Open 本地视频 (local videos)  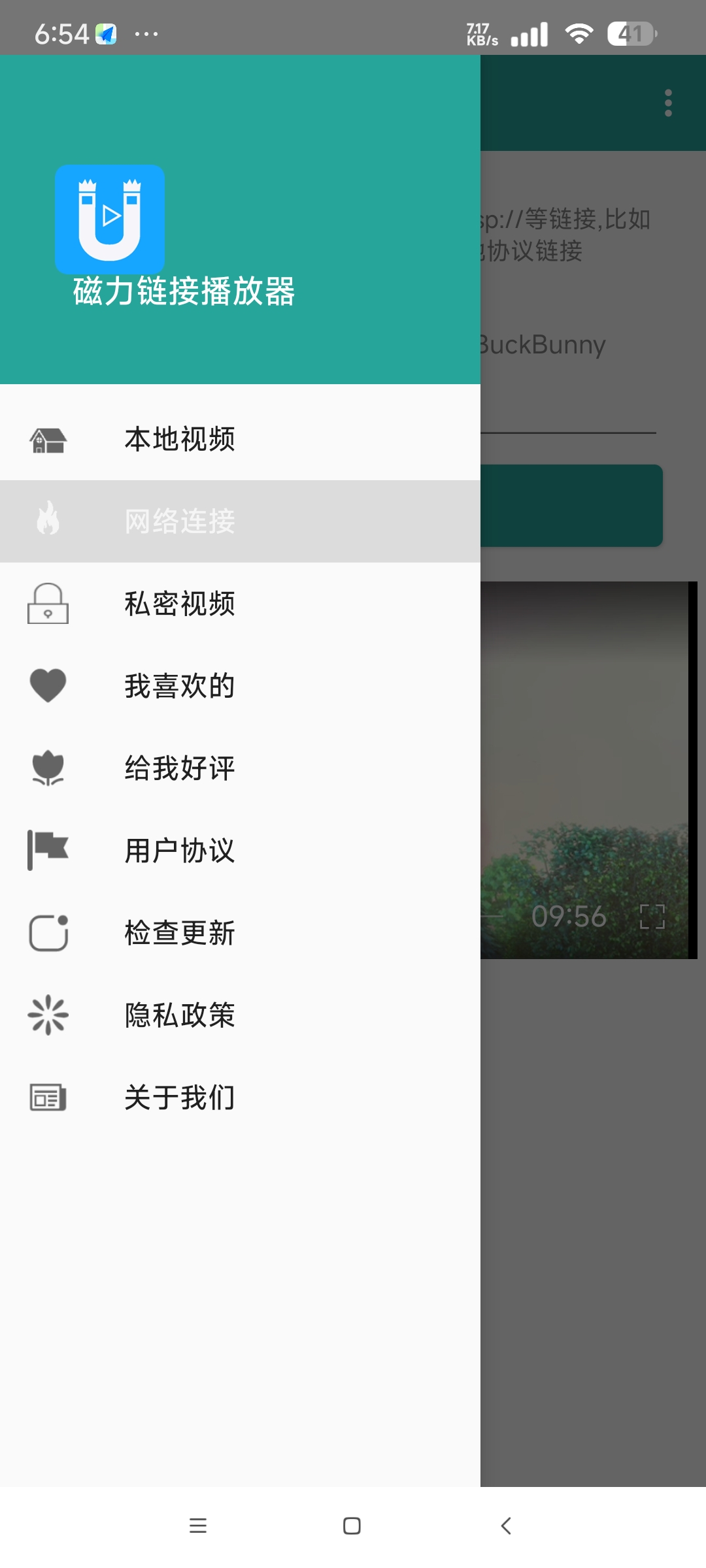[x=180, y=439]
